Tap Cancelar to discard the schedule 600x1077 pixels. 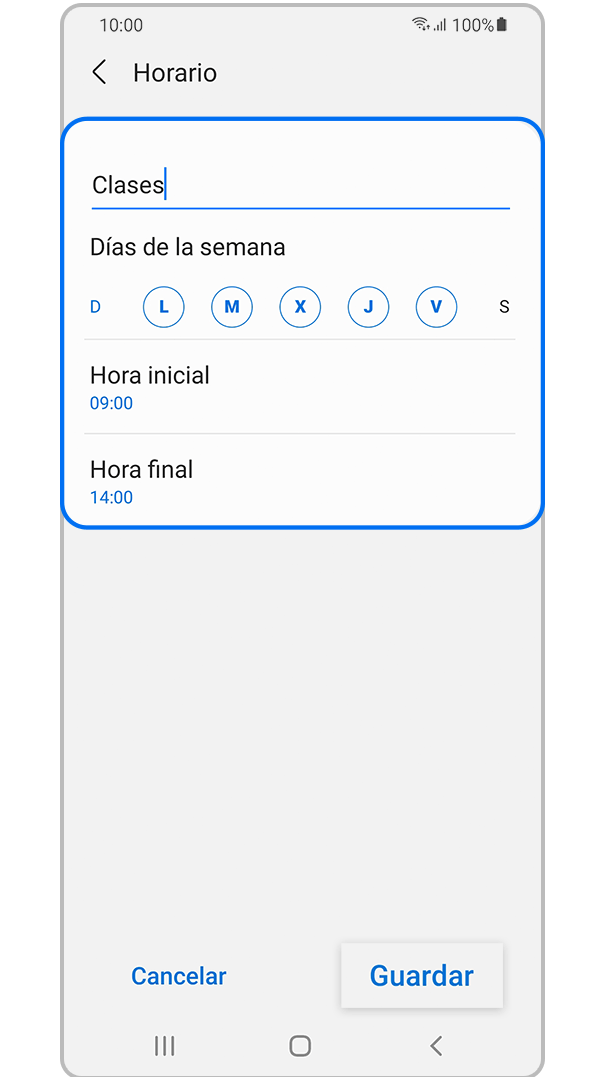tap(179, 976)
